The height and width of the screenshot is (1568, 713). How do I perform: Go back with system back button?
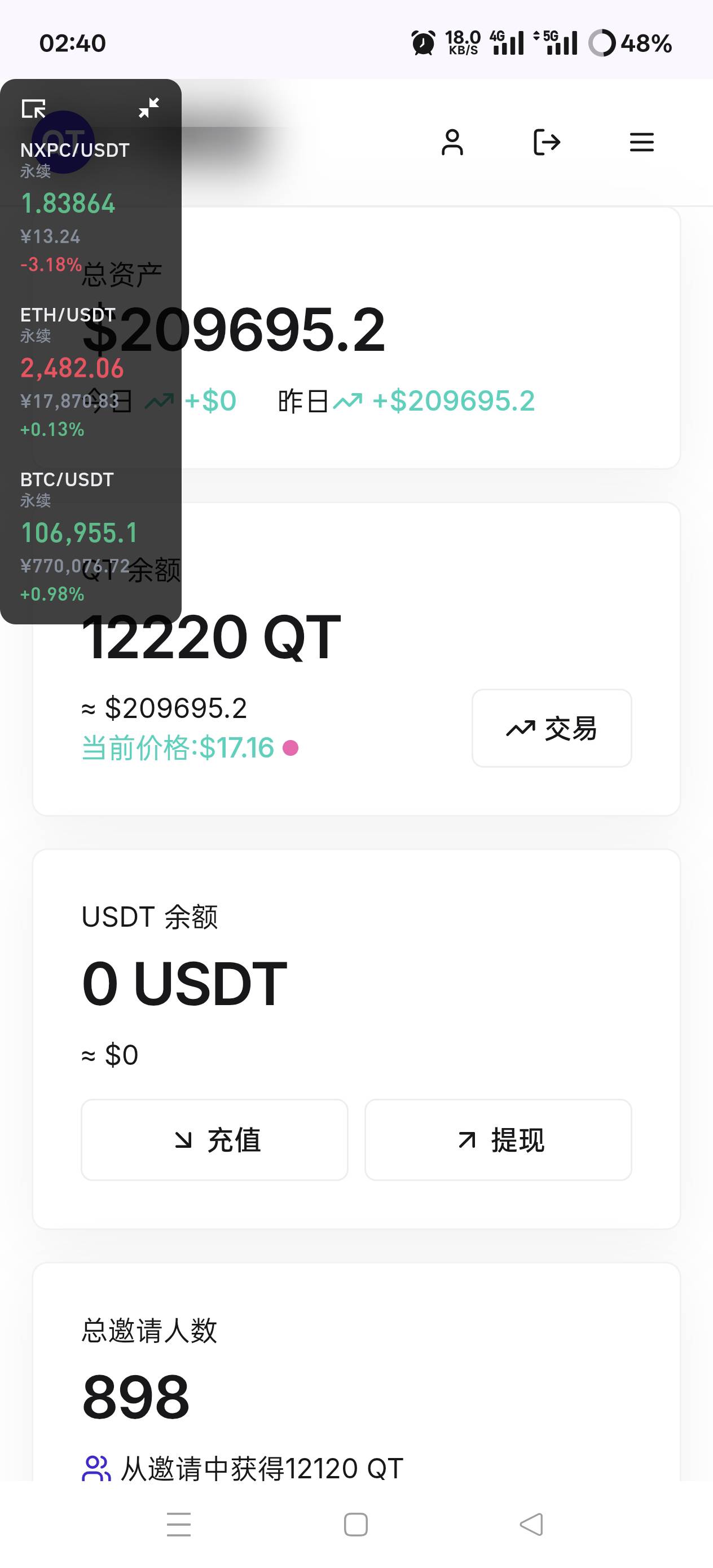[531, 1524]
